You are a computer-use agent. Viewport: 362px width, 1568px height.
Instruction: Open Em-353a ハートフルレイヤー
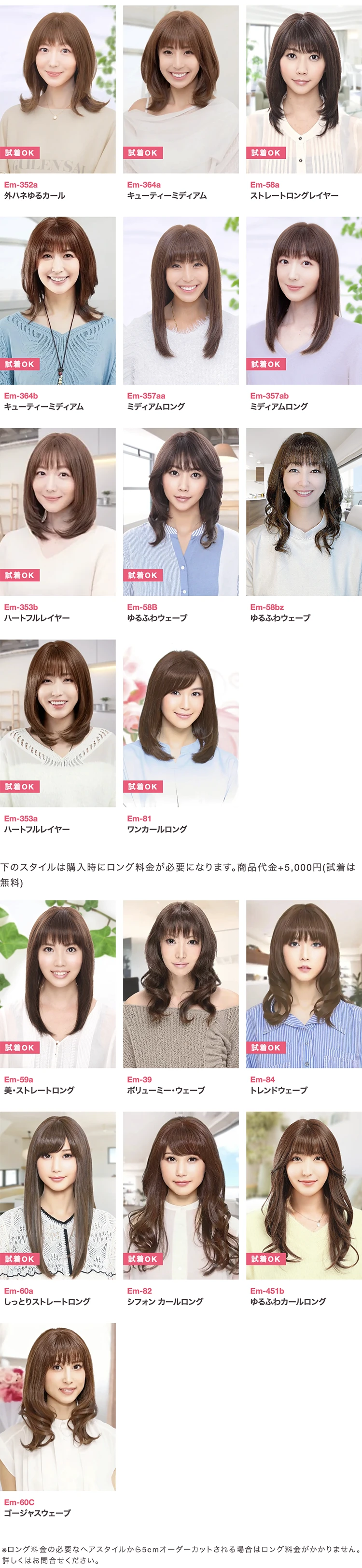pyautogui.click(x=57, y=723)
